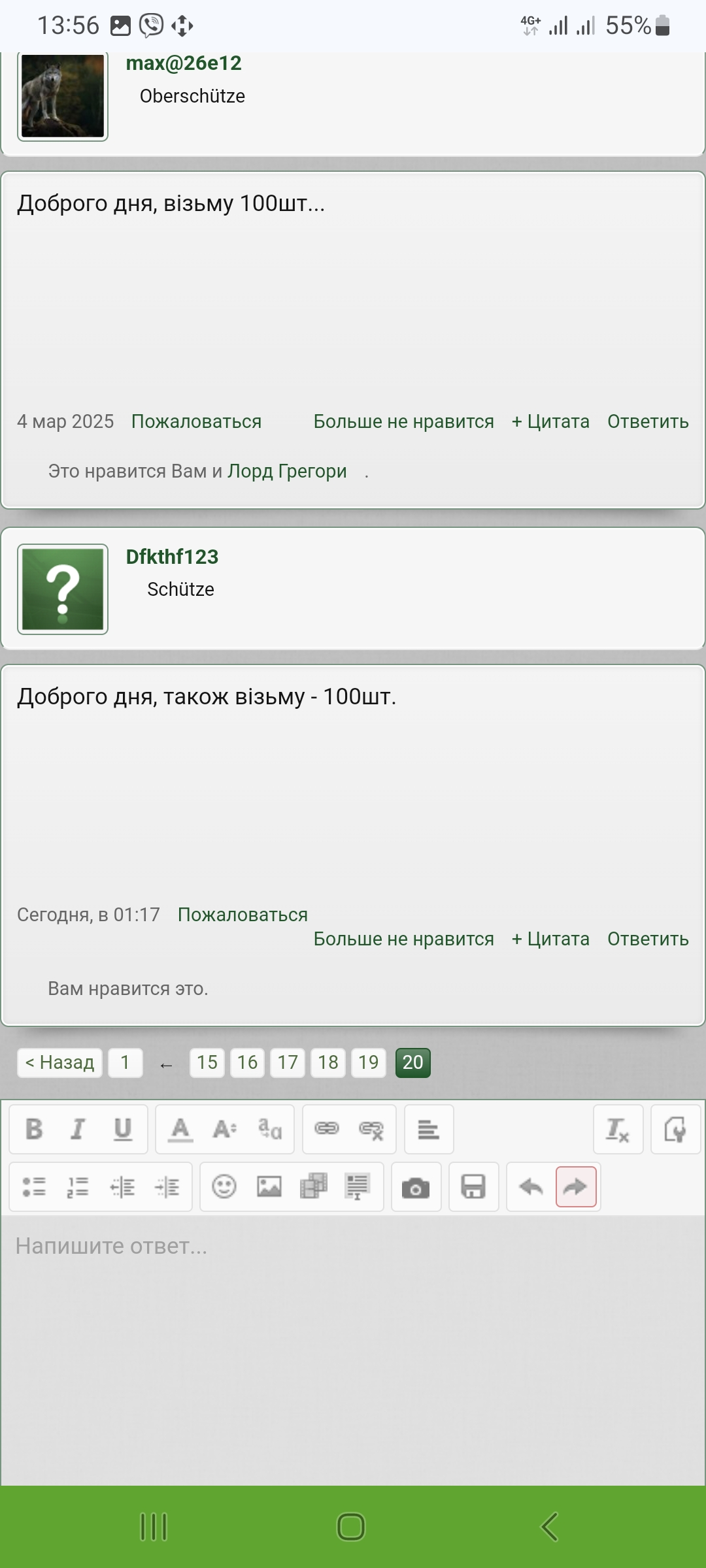706x1568 pixels.
Task: Report max@26e12's post via Пожаловаться
Action: (196, 421)
